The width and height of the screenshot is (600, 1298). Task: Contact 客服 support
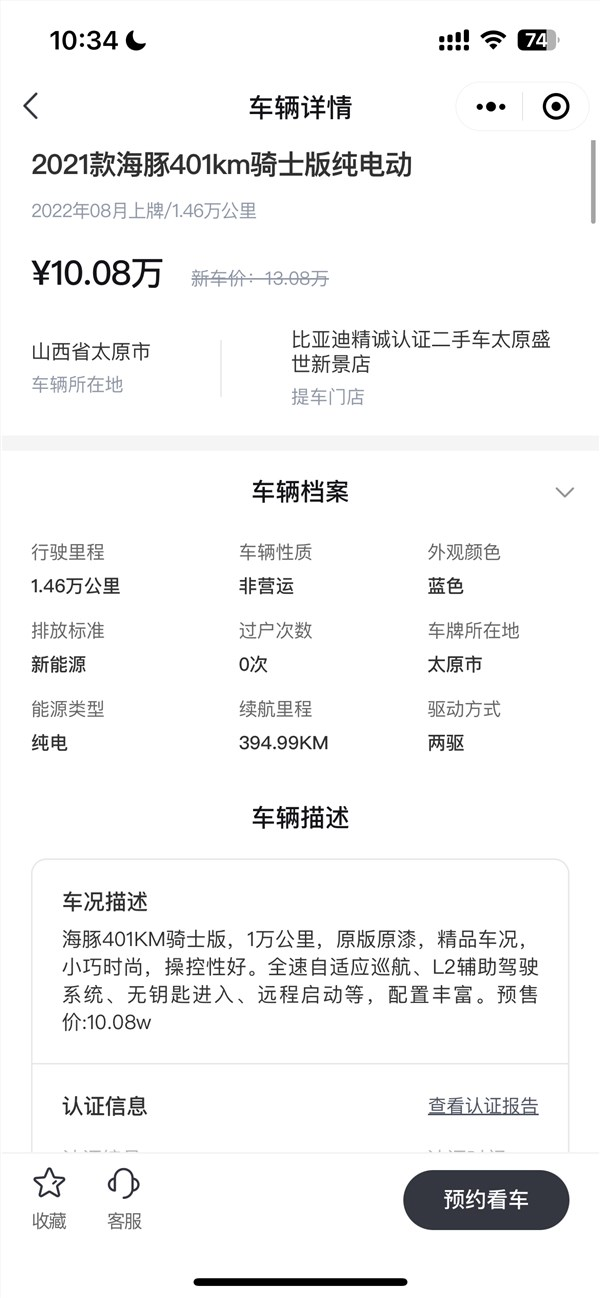(x=124, y=1198)
